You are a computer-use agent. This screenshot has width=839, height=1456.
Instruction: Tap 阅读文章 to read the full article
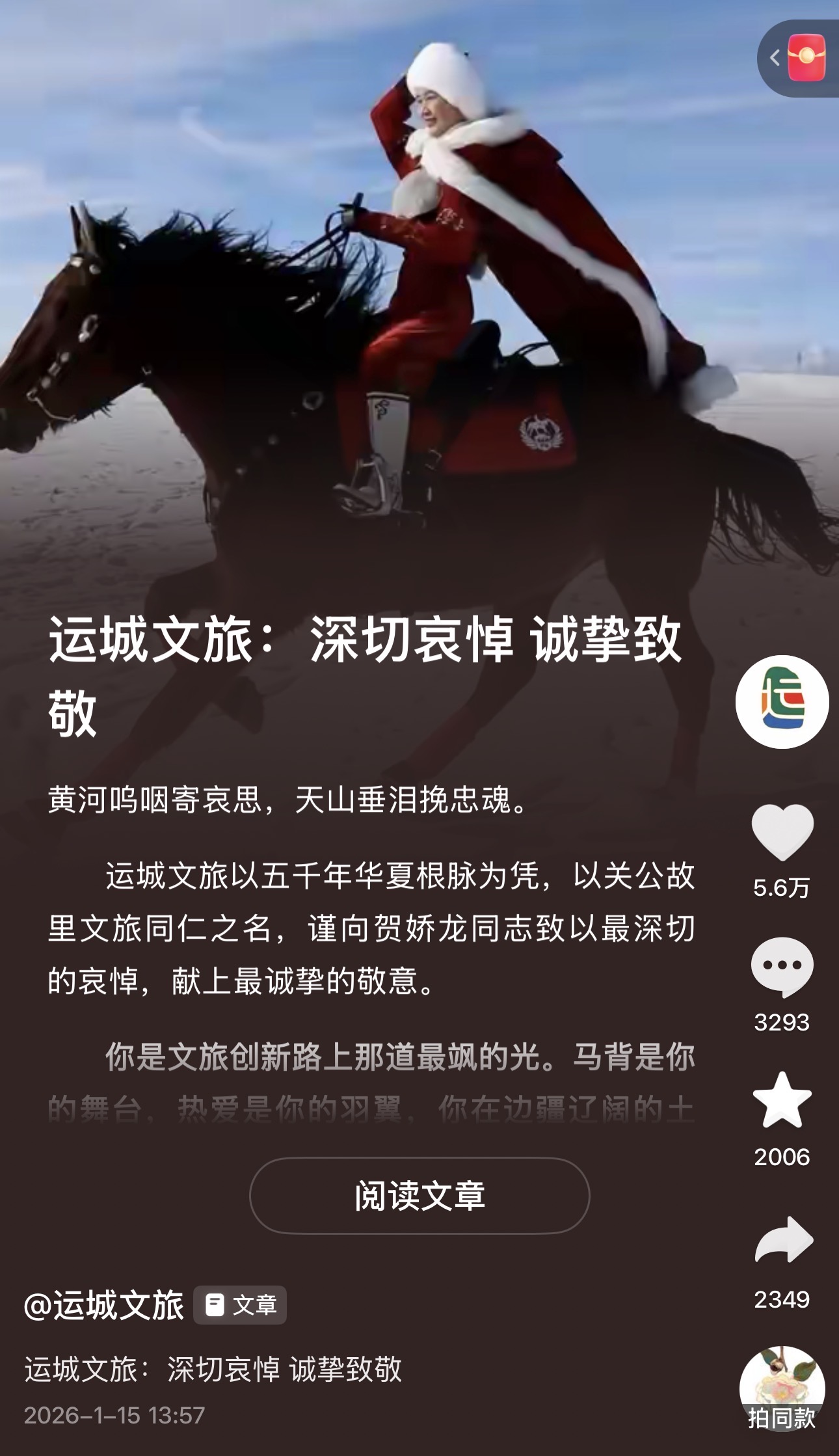[x=419, y=1195]
